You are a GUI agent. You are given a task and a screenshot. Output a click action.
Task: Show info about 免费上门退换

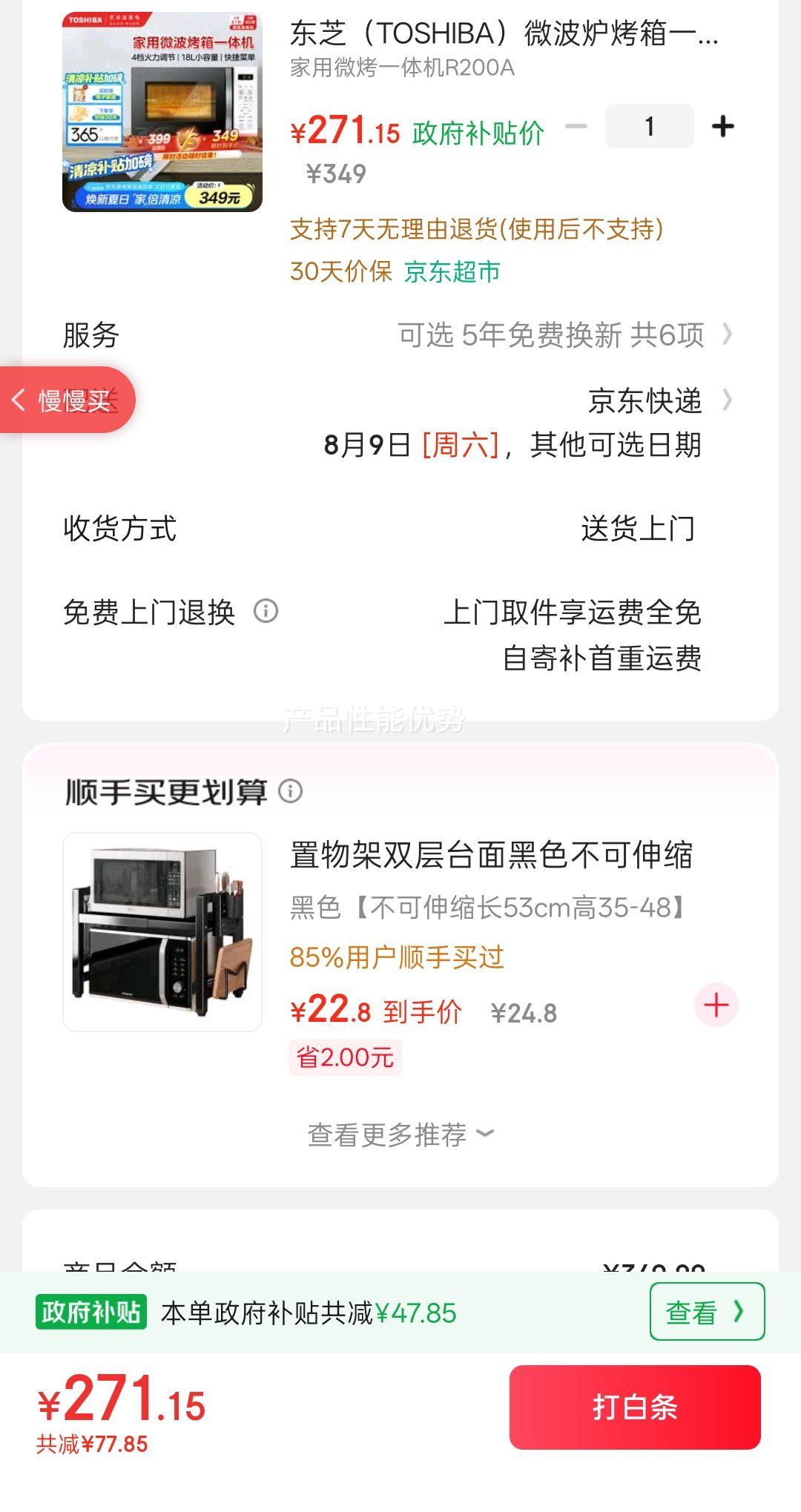pos(266,612)
